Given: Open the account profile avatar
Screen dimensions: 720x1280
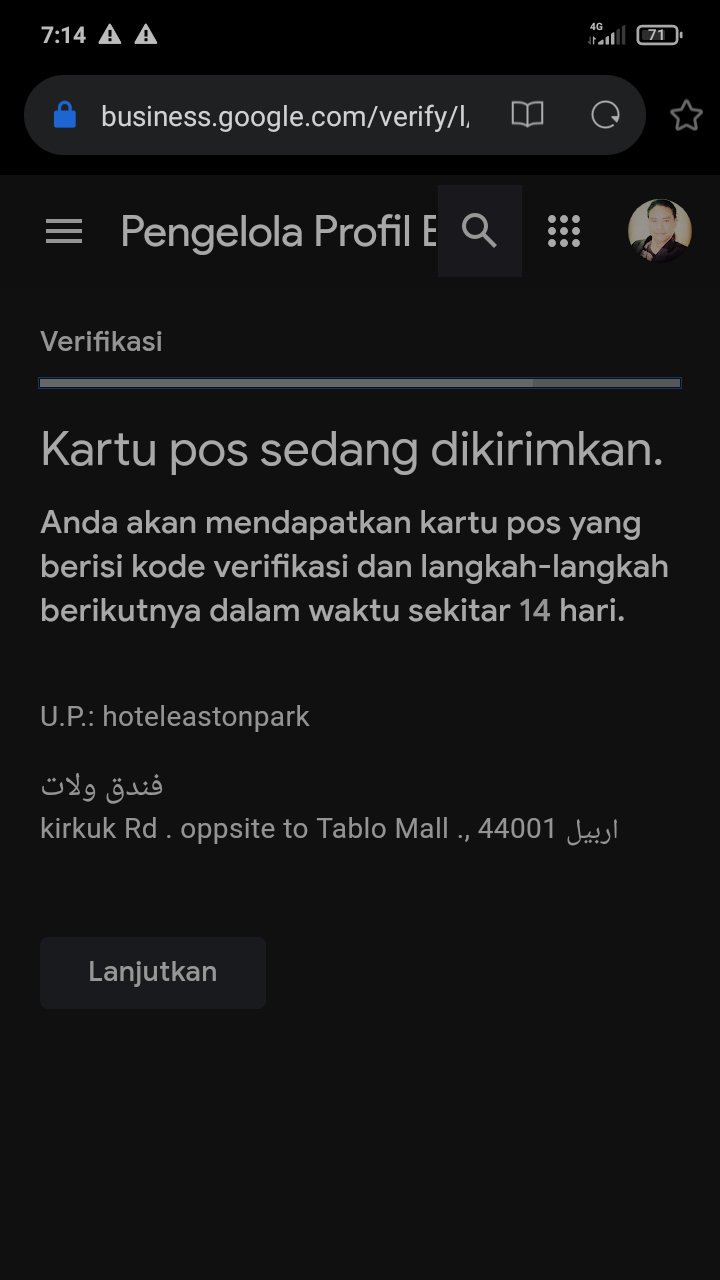Looking at the screenshot, I should pos(659,231).
